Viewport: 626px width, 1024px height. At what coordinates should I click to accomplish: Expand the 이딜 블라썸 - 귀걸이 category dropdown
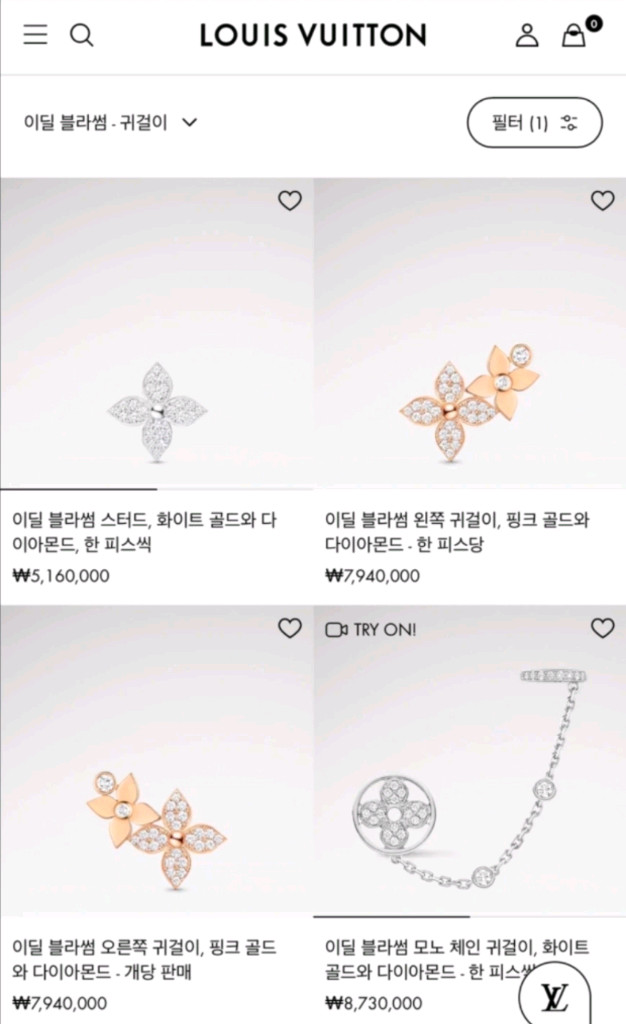[111, 123]
